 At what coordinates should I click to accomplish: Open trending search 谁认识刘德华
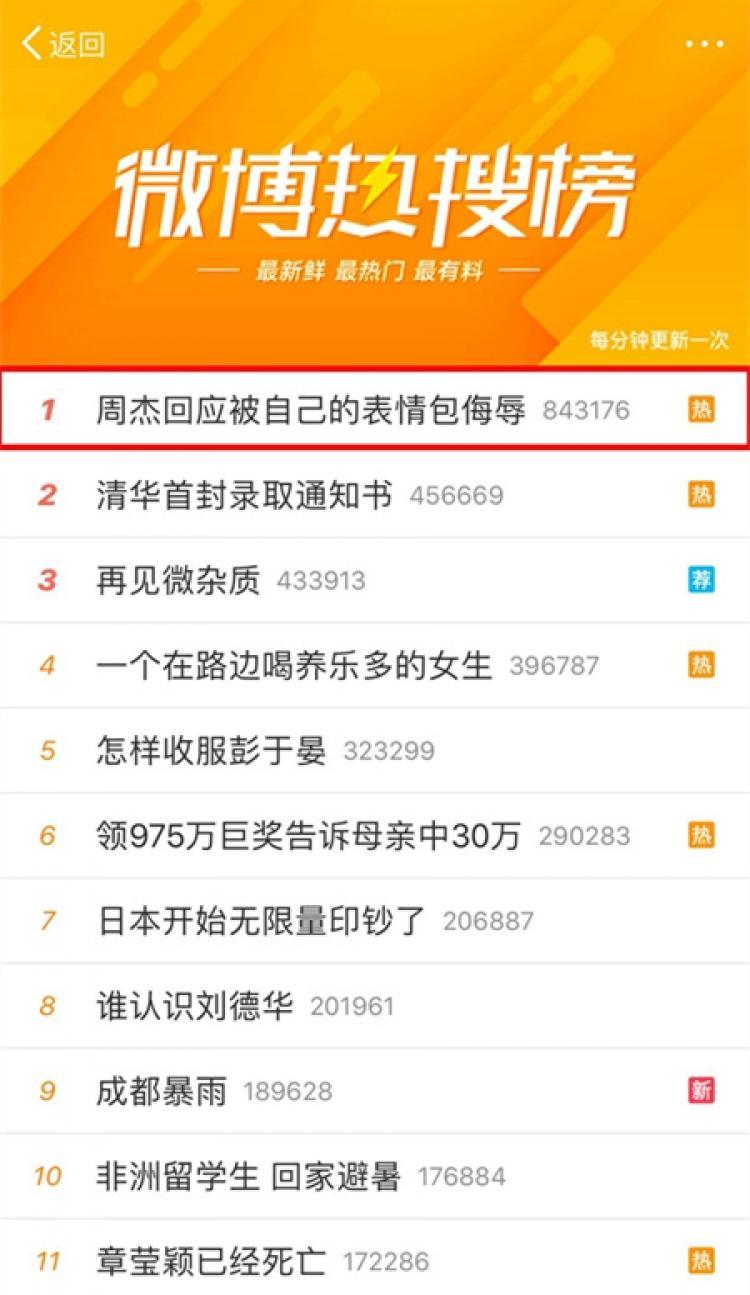[375, 1005]
